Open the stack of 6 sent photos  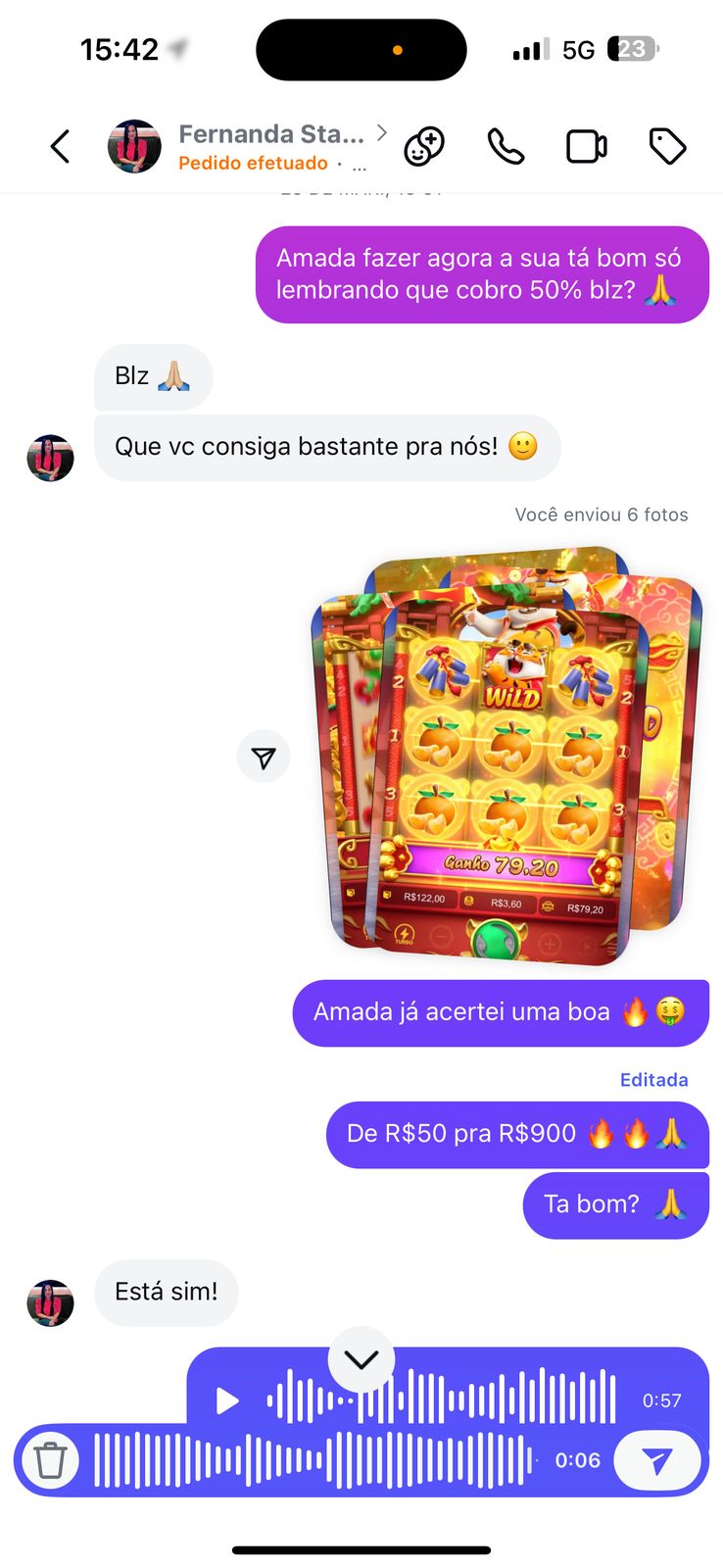pyautogui.click(x=507, y=759)
